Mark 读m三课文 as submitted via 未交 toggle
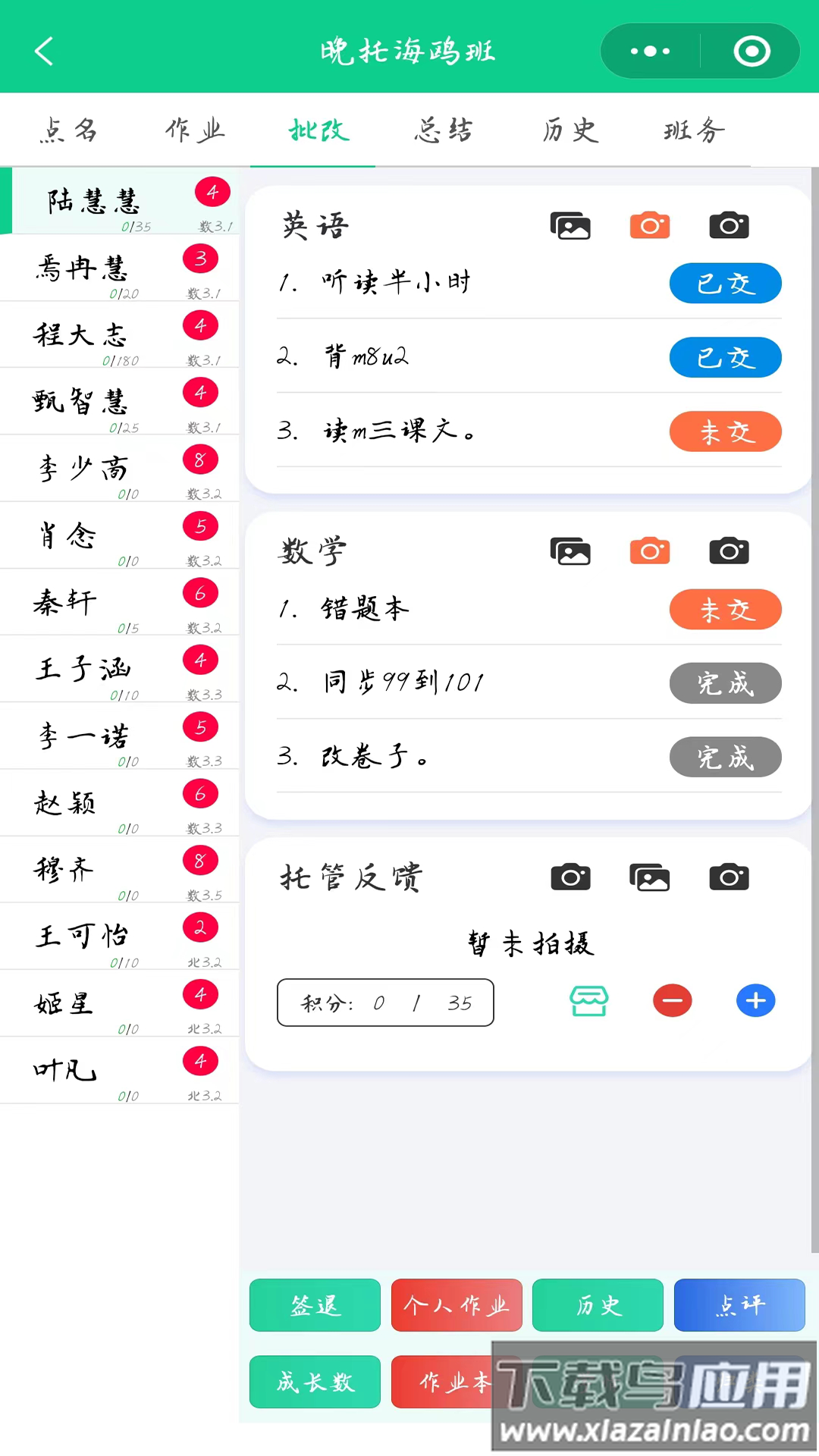The height and width of the screenshot is (1456, 819). point(725,431)
